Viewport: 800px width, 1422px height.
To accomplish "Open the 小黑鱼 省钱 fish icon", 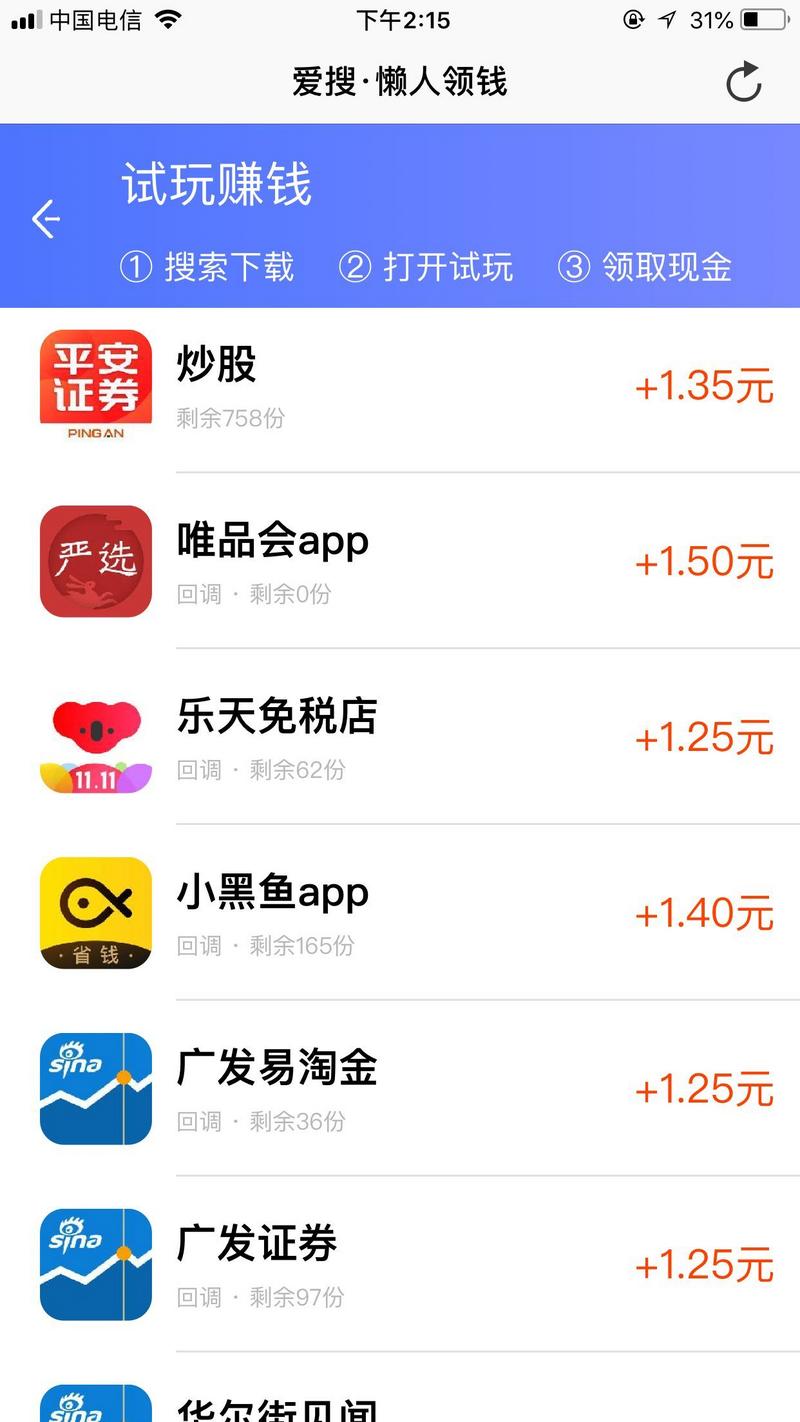I will point(95,914).
